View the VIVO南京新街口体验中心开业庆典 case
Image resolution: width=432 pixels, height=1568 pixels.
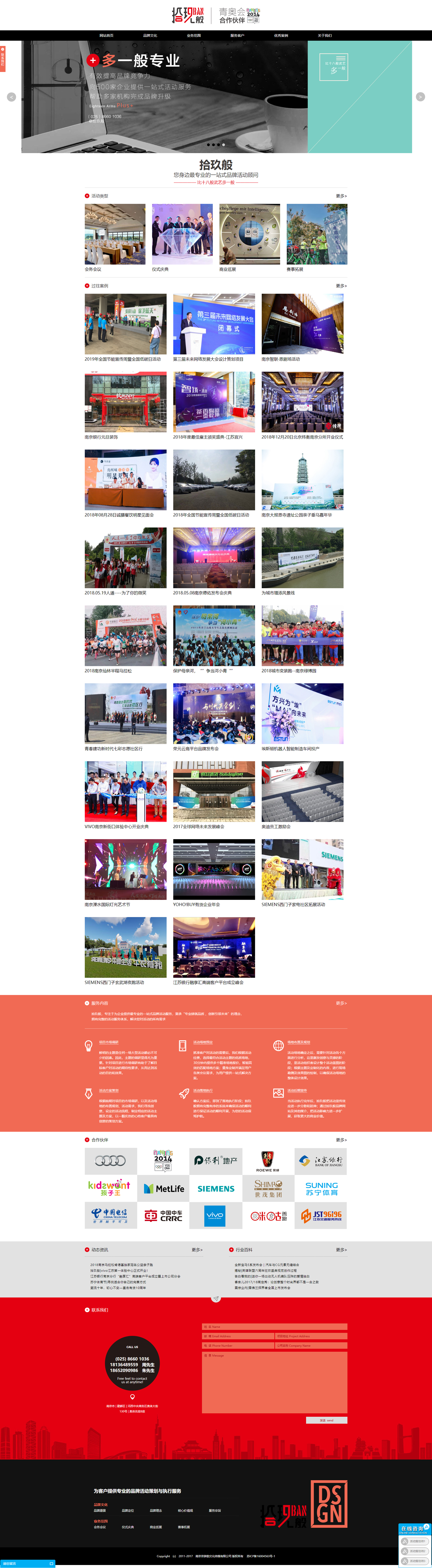point(125,791)
